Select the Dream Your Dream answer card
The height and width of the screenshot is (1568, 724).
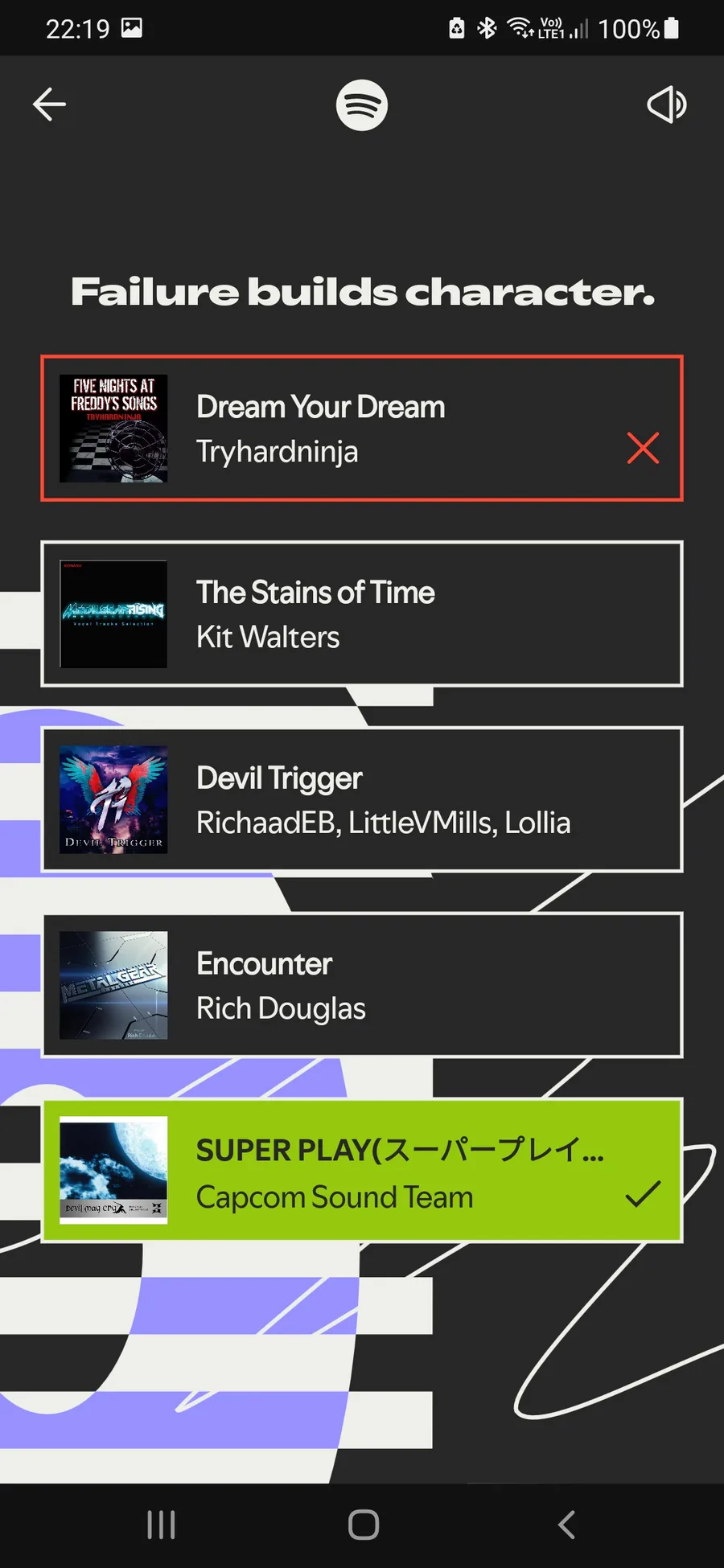pyautogui.click(x=362, y=428)
